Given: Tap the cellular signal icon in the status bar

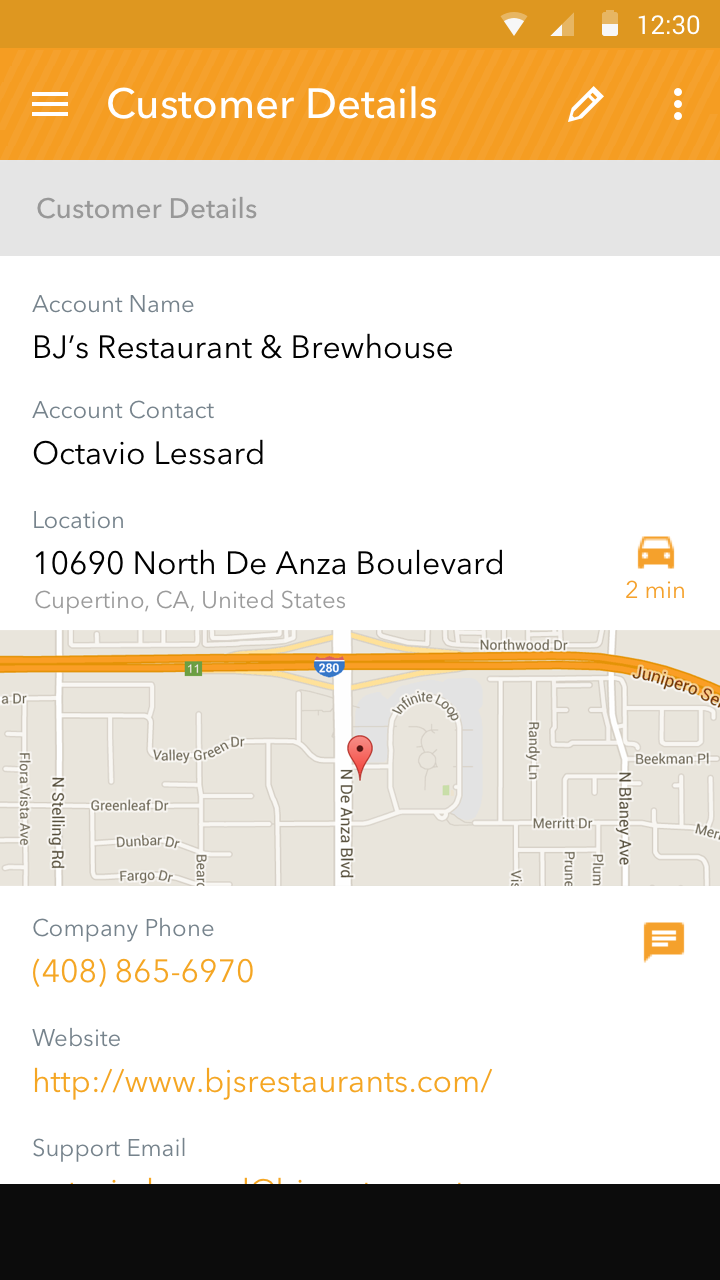Looking at the screenshot, I should coord(561,24).
